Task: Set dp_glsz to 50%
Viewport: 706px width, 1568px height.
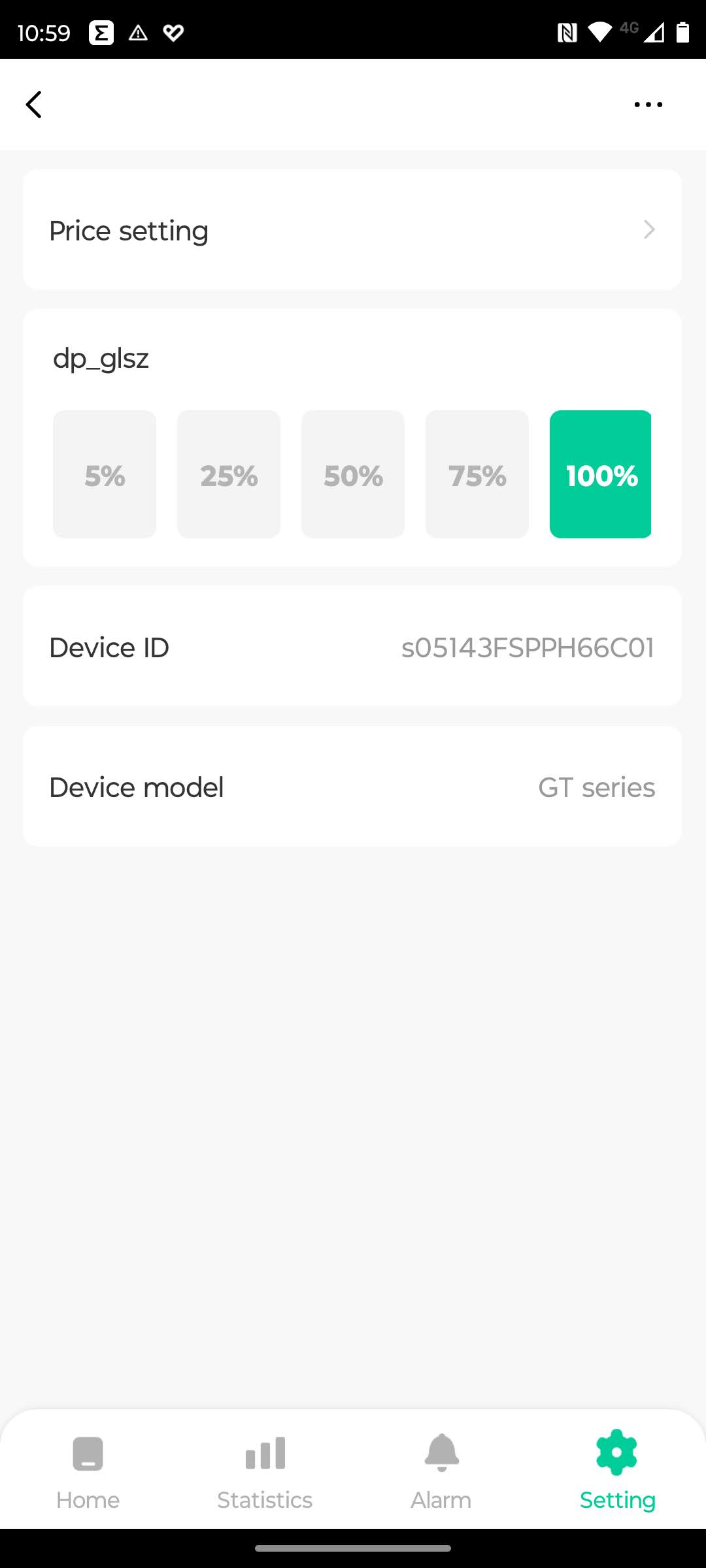Action: [x=353, y=474]
